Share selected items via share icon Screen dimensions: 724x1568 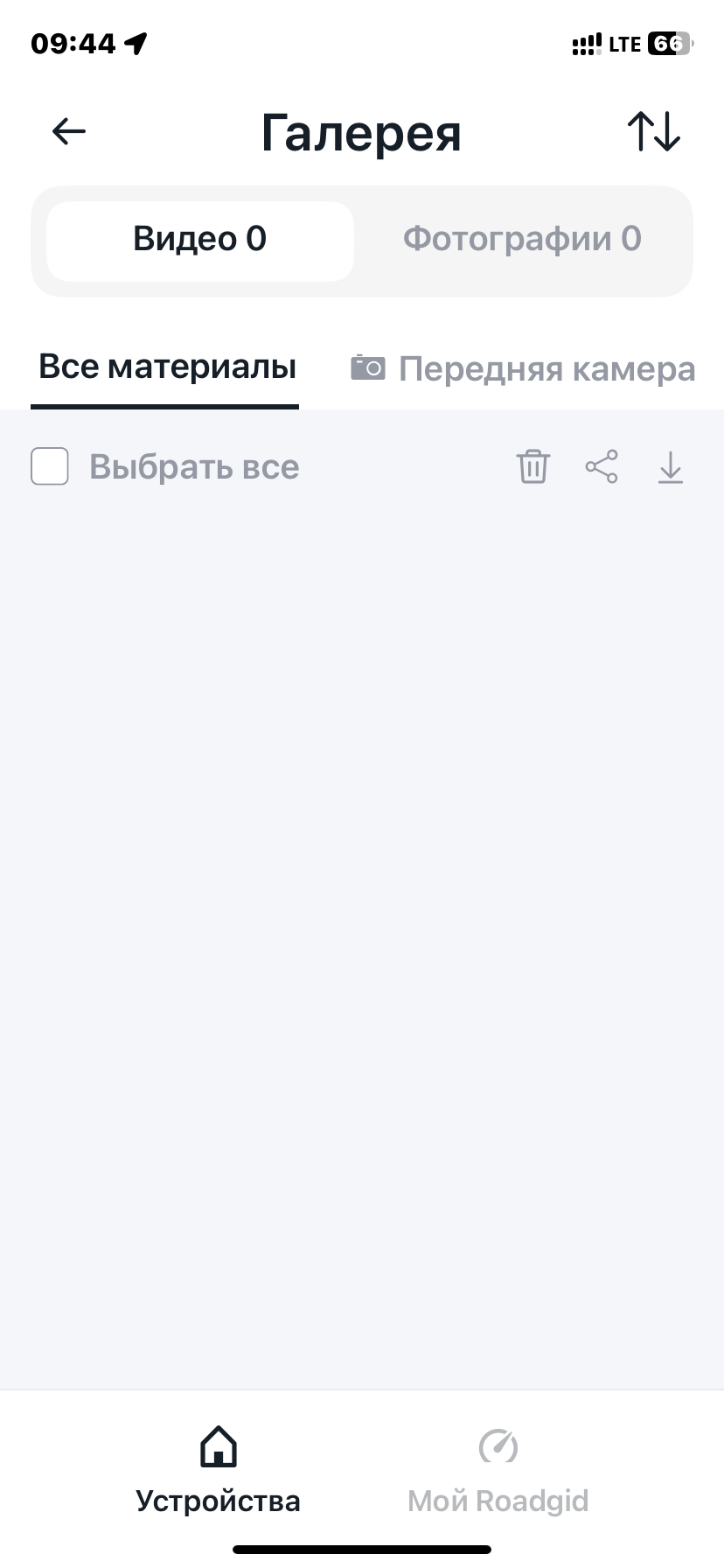(x=602, y=466)
